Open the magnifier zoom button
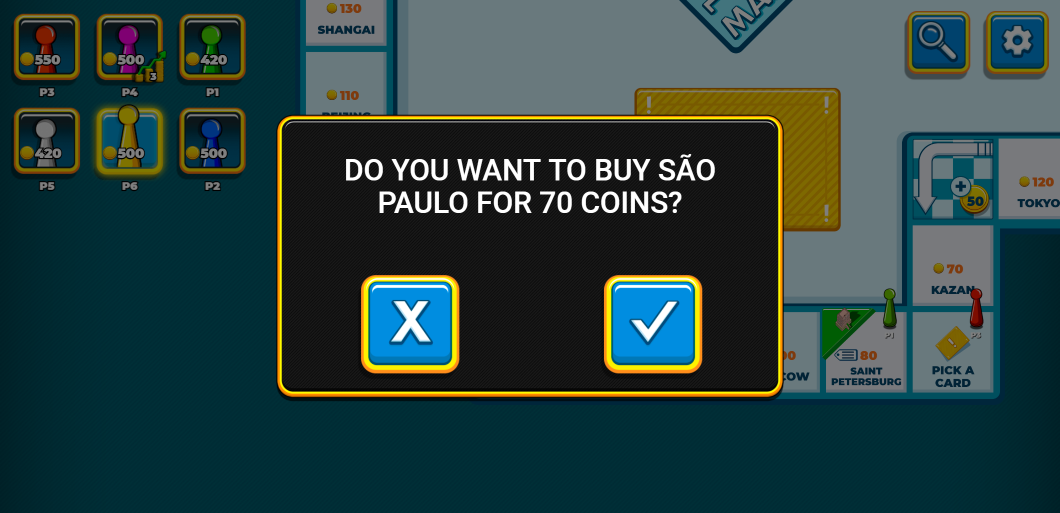1060x513 pixels. coord(938,42)
